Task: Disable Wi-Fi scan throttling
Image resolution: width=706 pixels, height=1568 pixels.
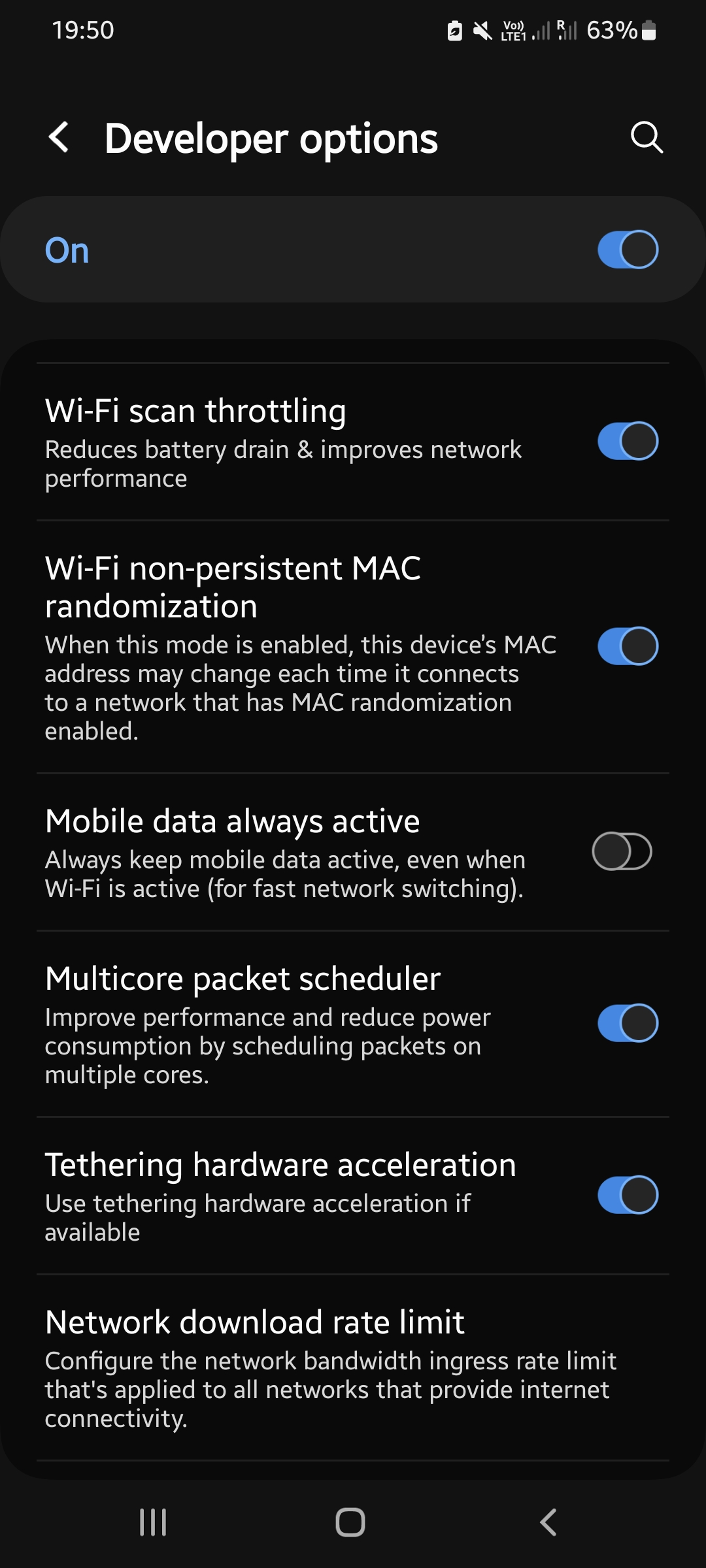Action: (628, 441)
